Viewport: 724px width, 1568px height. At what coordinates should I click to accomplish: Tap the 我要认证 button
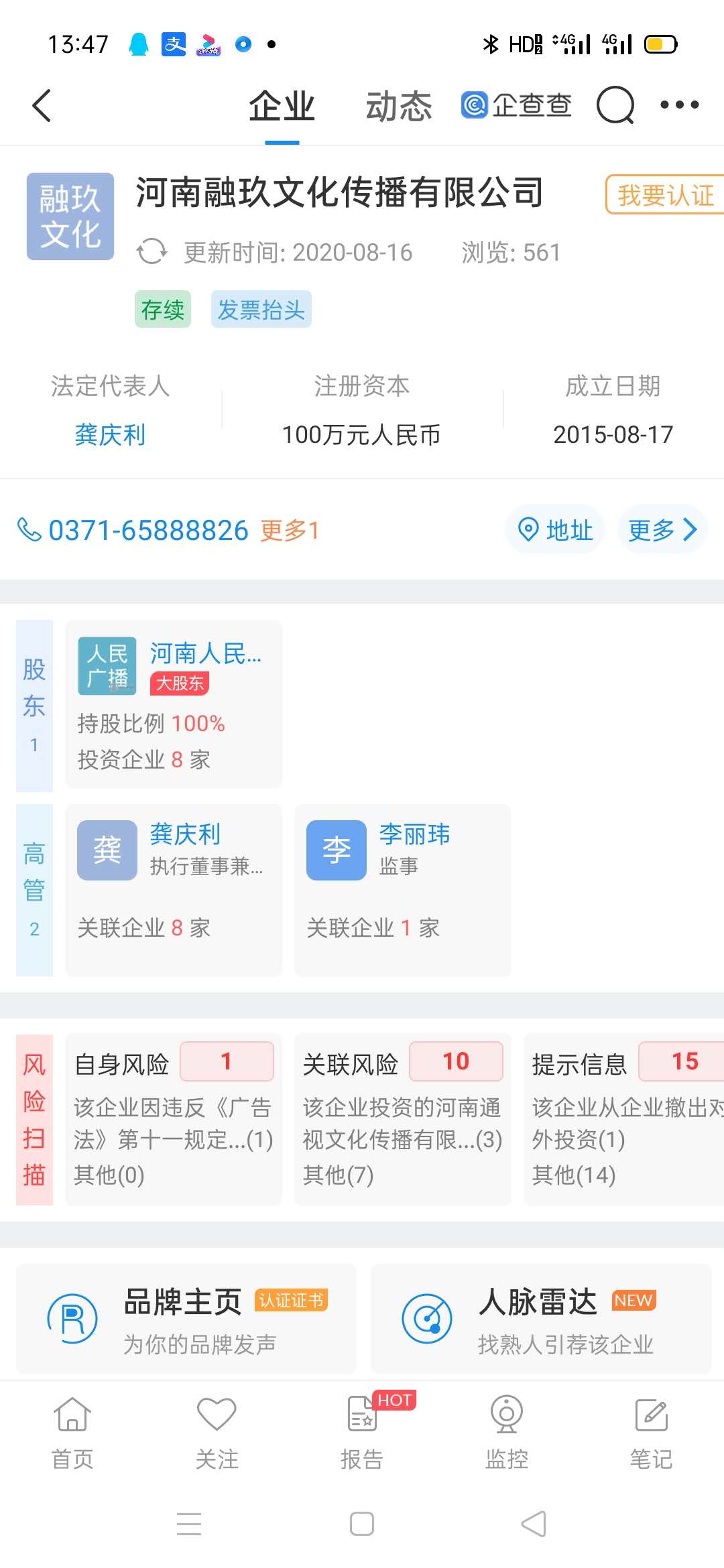[x=665, y=194]
